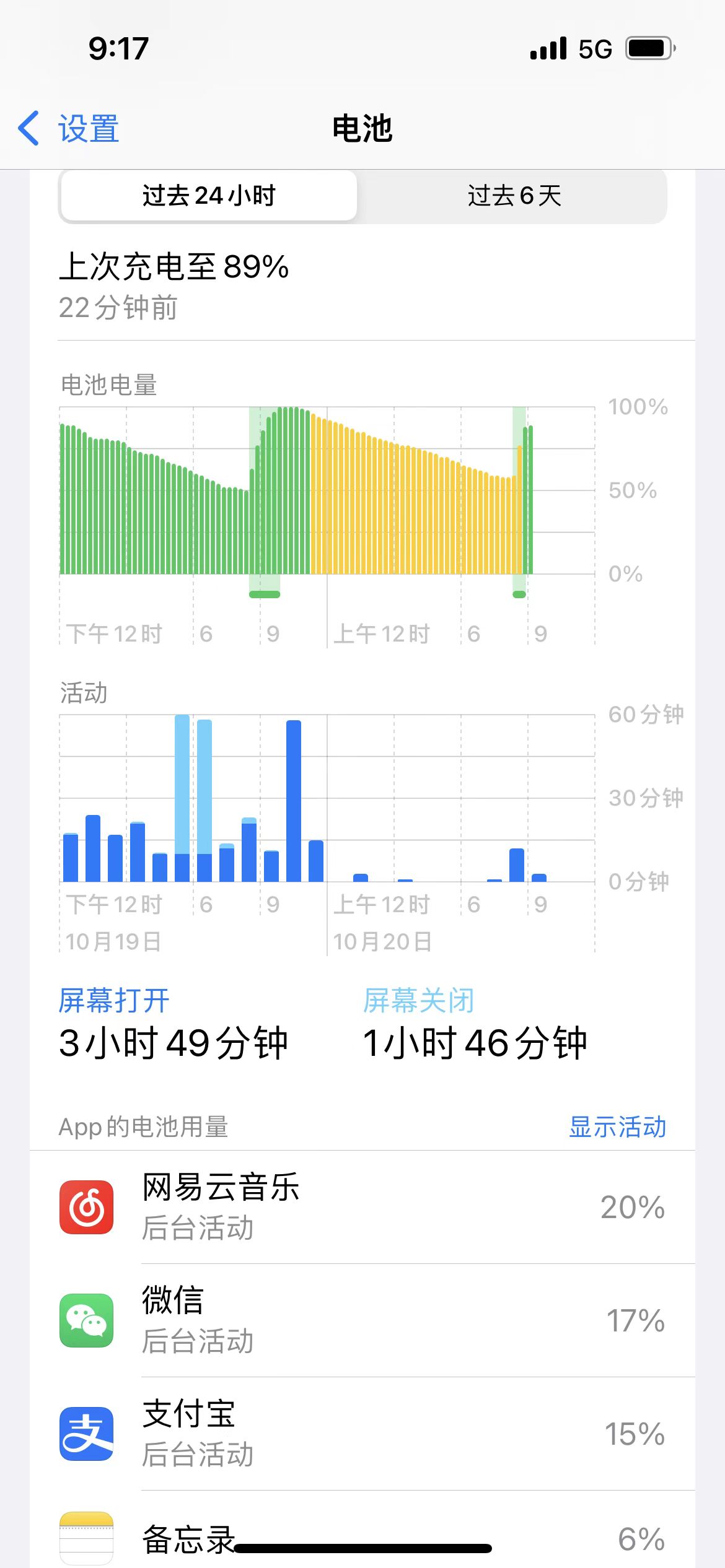Select the 过去24小时 segment
725x1568 pixels.
pyautogui.click(x=209, y=196)
